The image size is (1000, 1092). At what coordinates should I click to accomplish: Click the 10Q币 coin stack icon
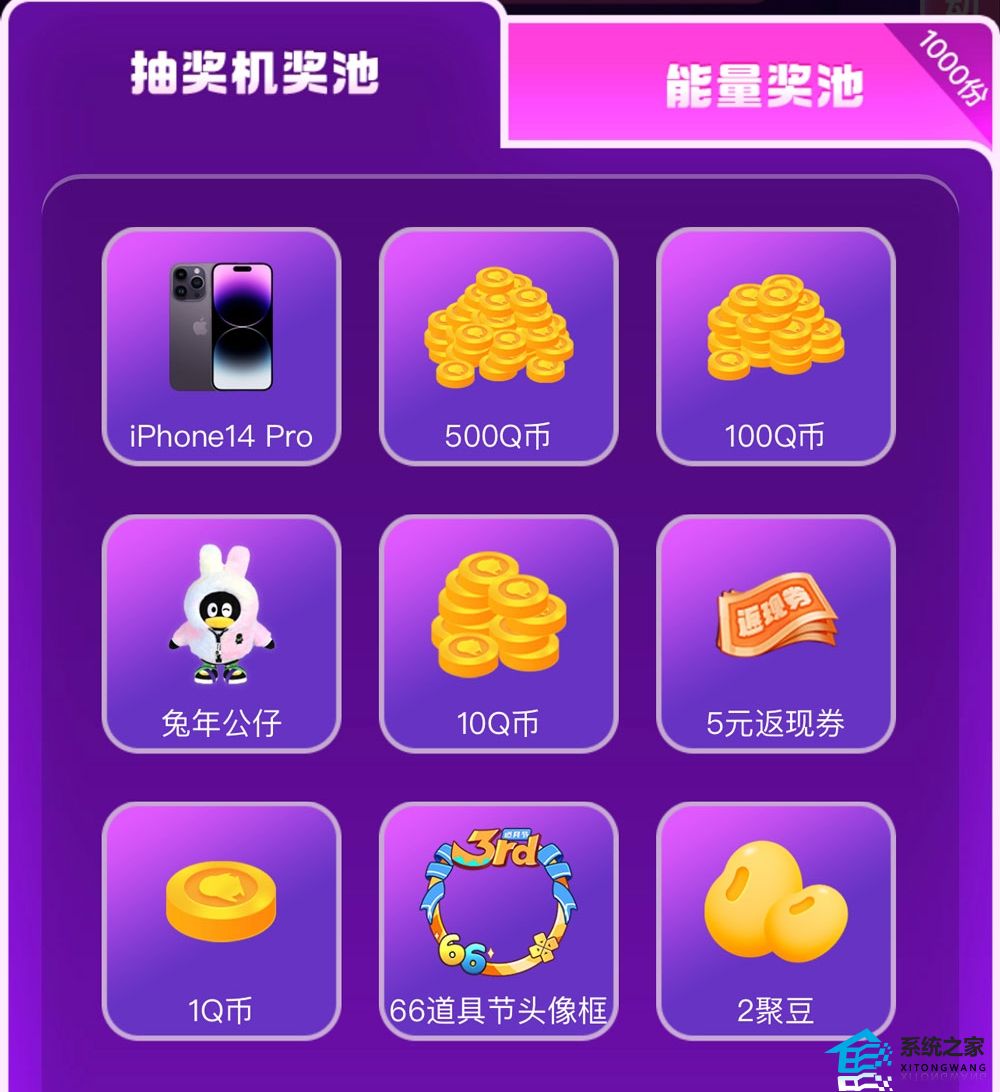[500, 612]
